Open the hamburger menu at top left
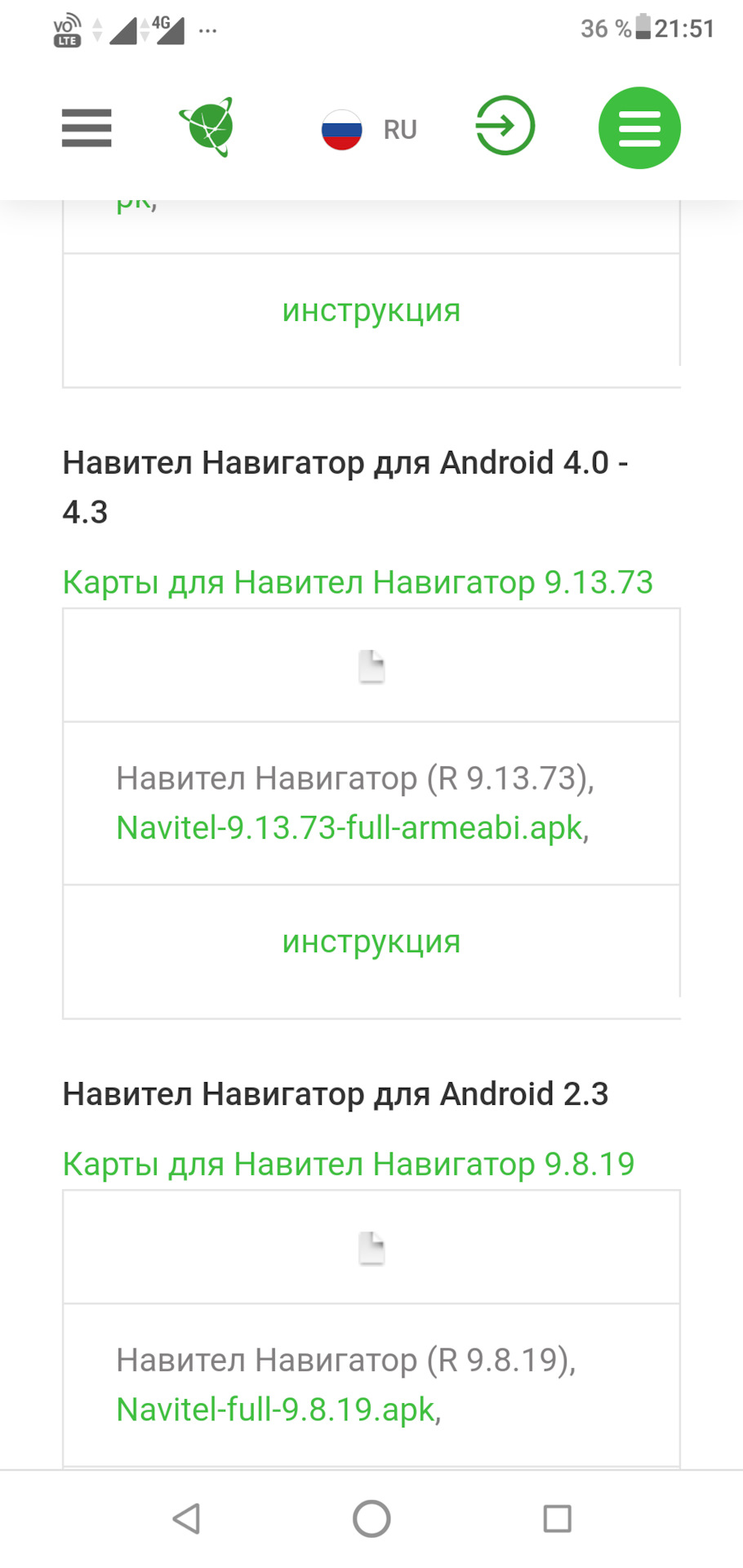 (x=87, y=128)
